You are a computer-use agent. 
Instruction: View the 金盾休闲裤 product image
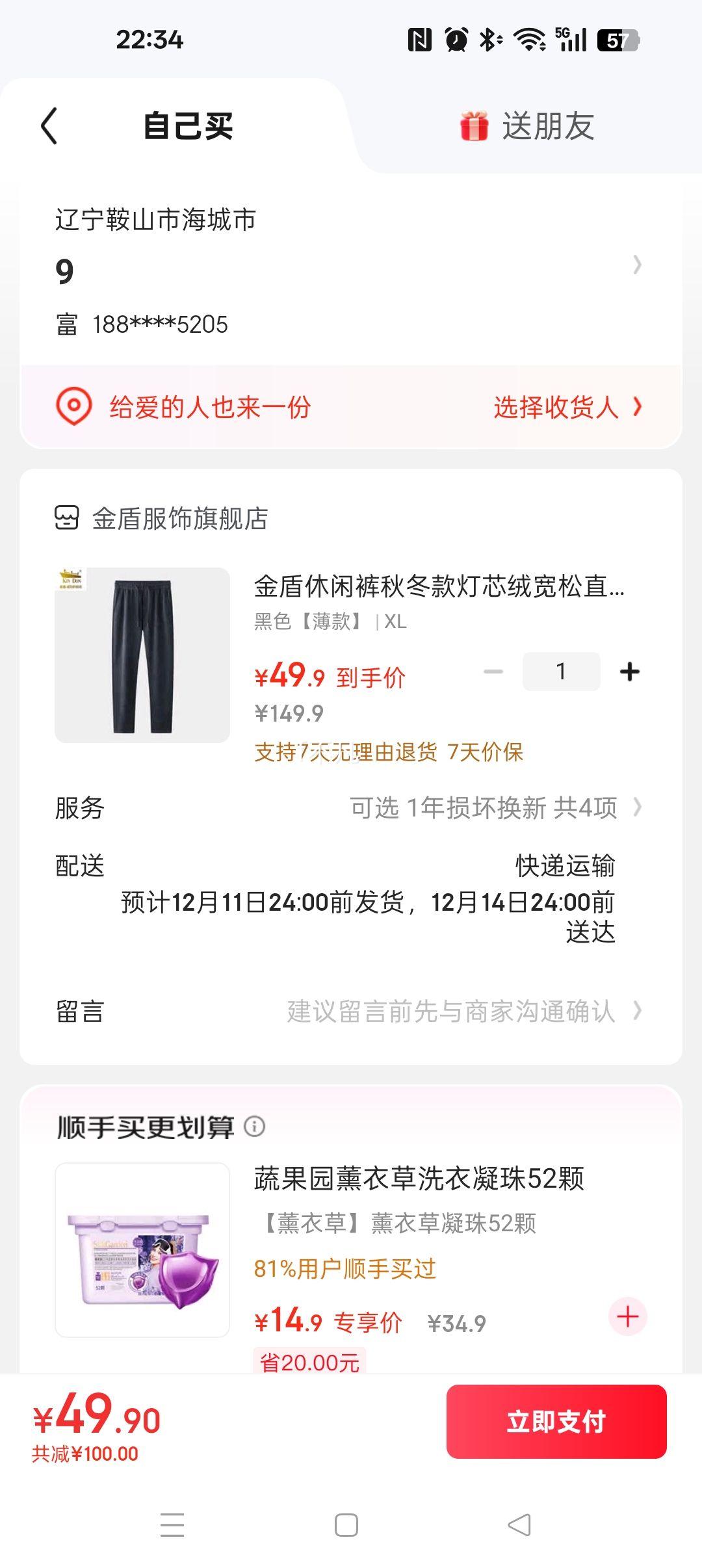pyautogui.click(x=142, y=655)
